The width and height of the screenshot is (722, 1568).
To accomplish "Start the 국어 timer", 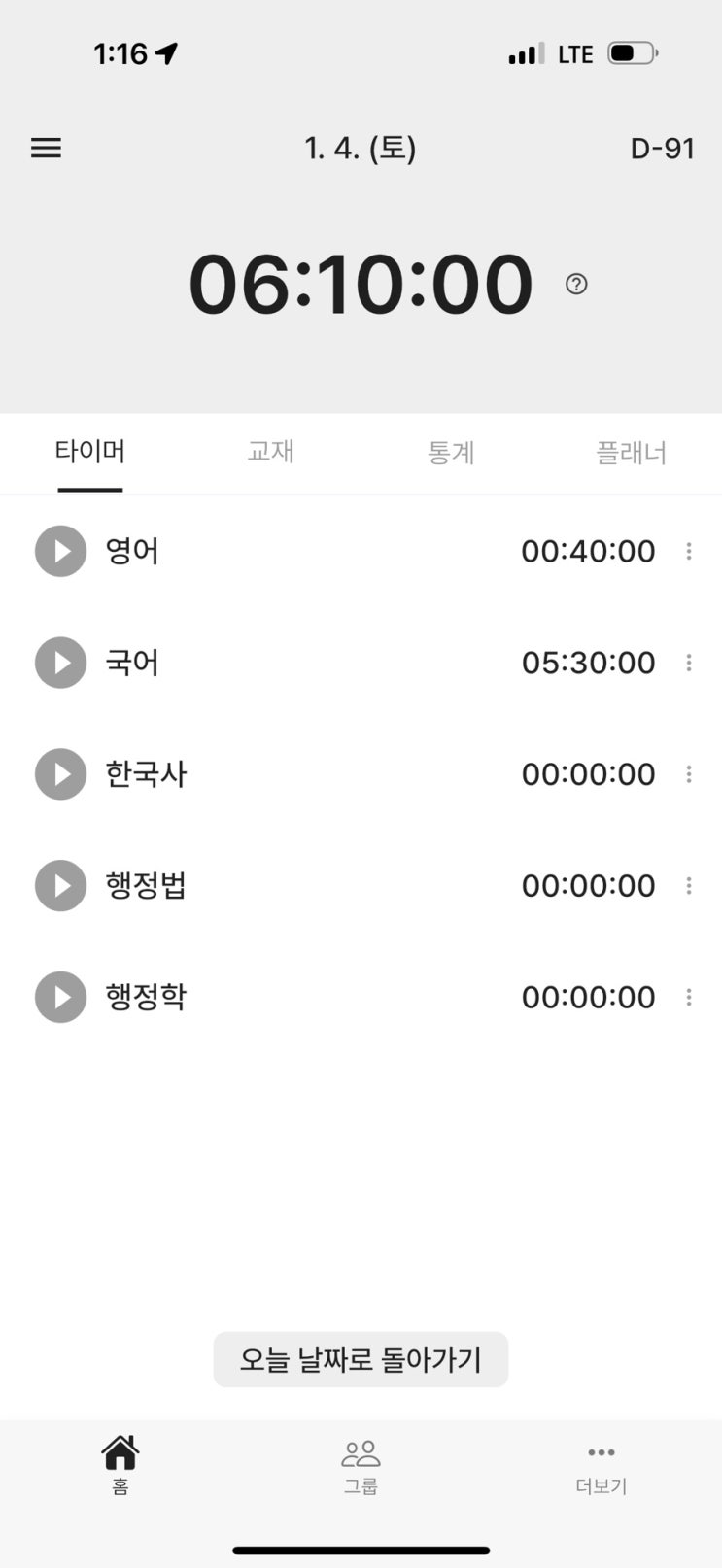I will pyautogui.click(x=61, y=663).
